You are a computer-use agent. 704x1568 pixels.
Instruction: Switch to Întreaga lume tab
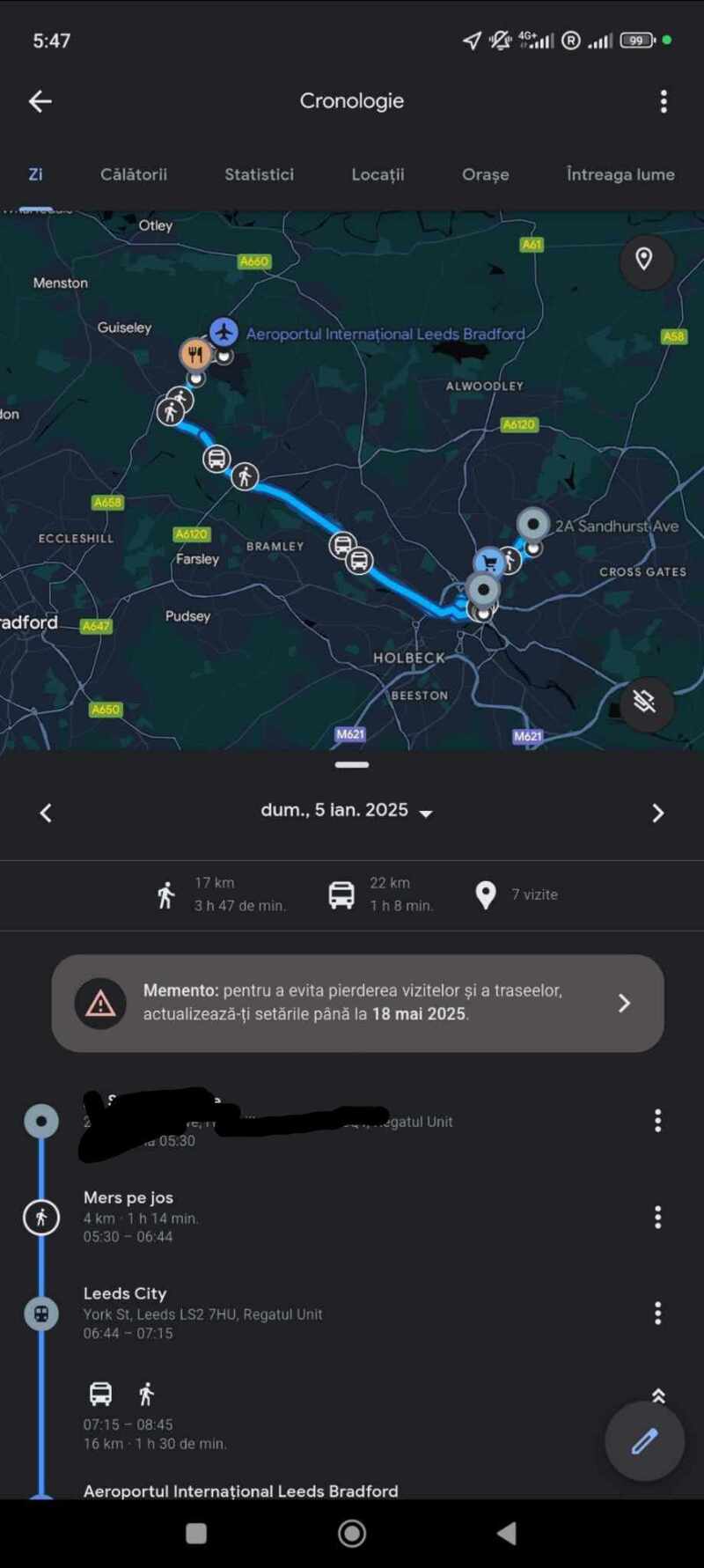coord(620,174)
